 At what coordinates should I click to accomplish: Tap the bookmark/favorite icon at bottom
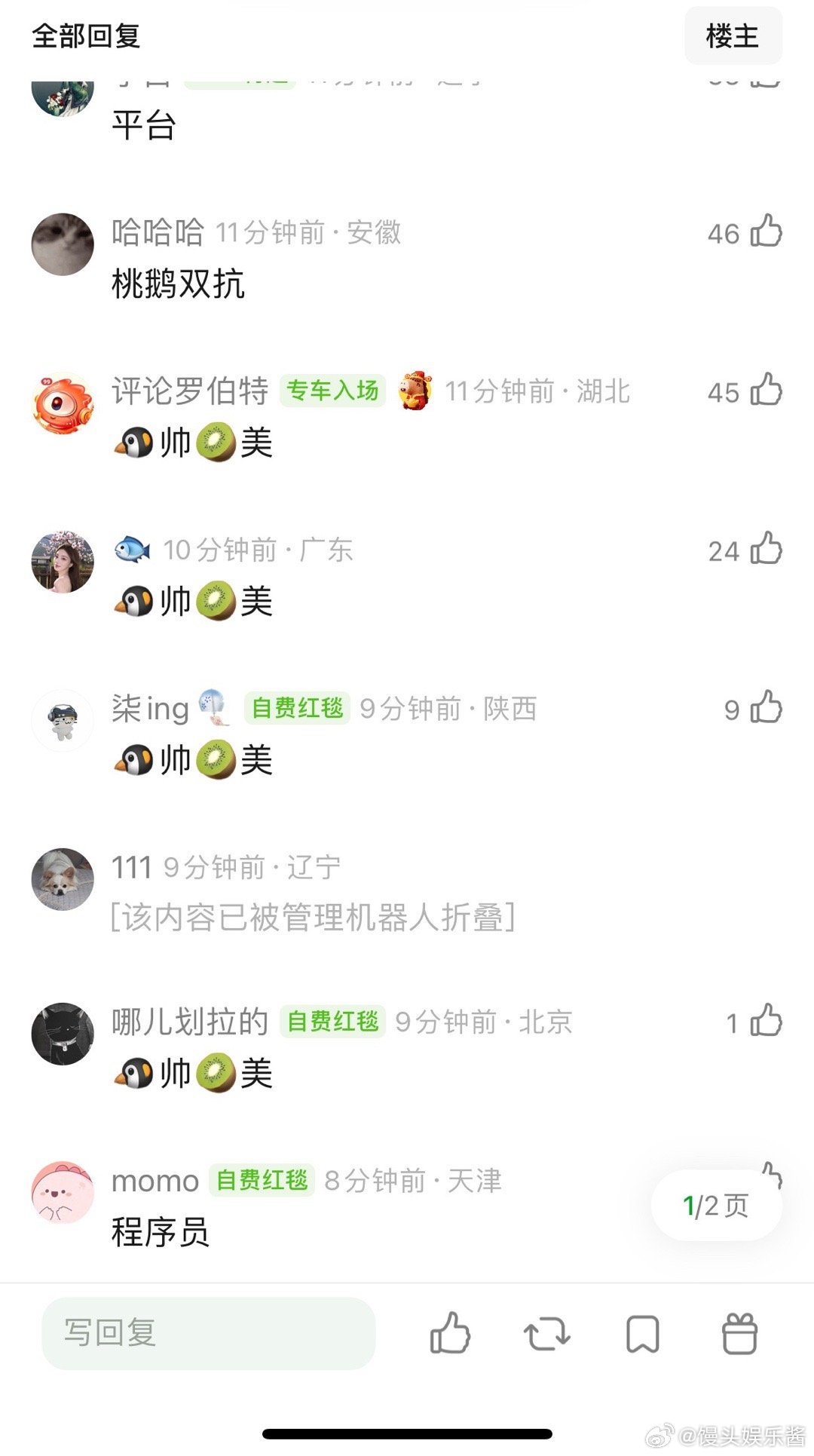tap(641, 1332)
